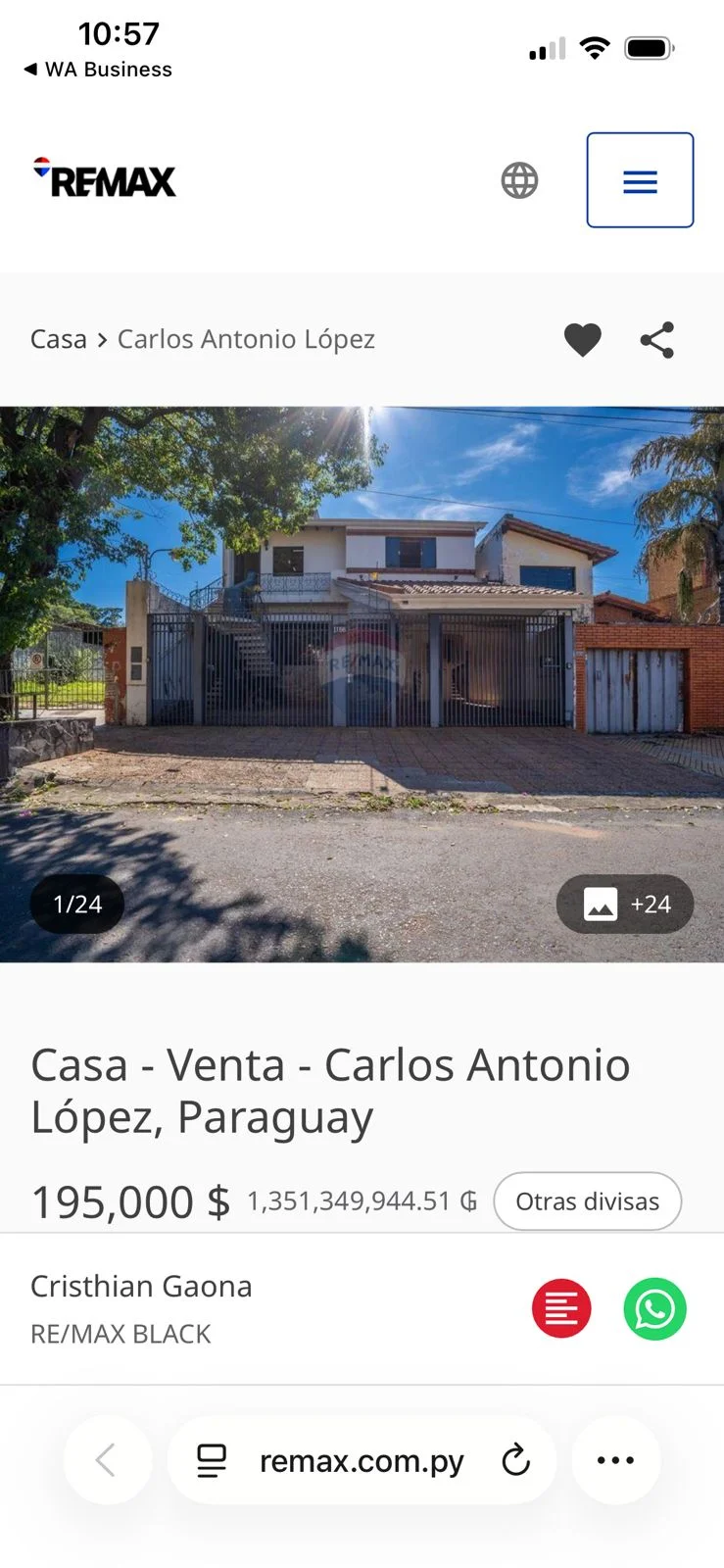Share this property listing
This screenshot has width=724, height=1568.
tap(657, 340)
